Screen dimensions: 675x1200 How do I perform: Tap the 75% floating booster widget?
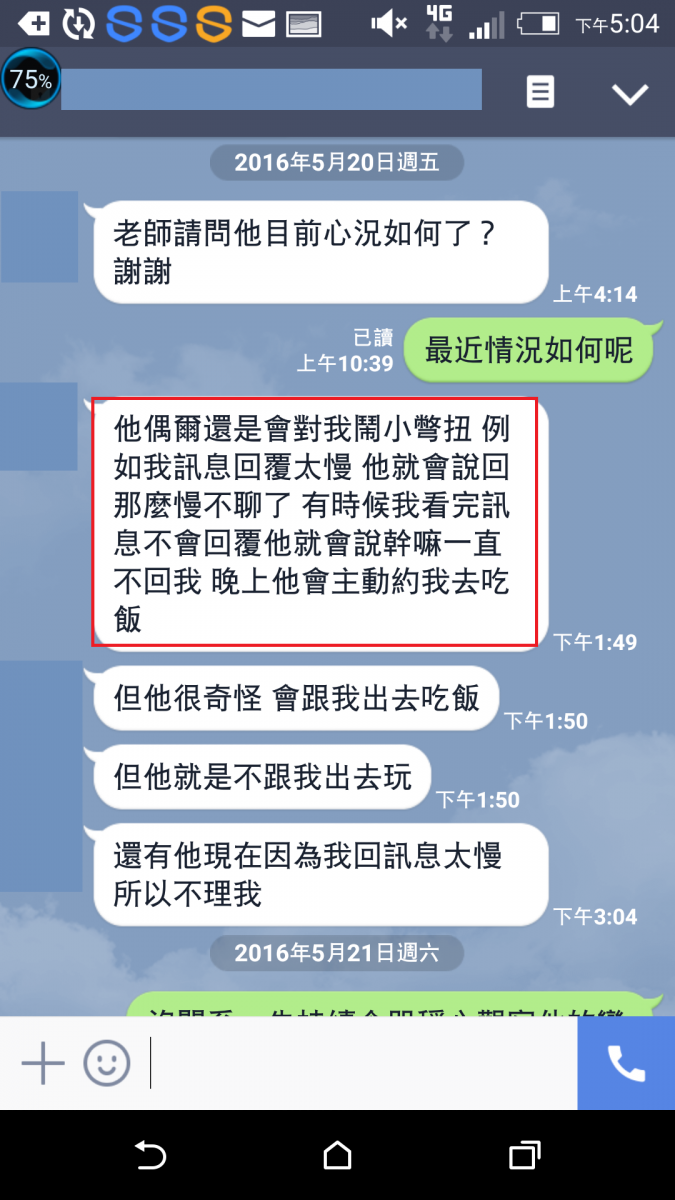point(31,80)
